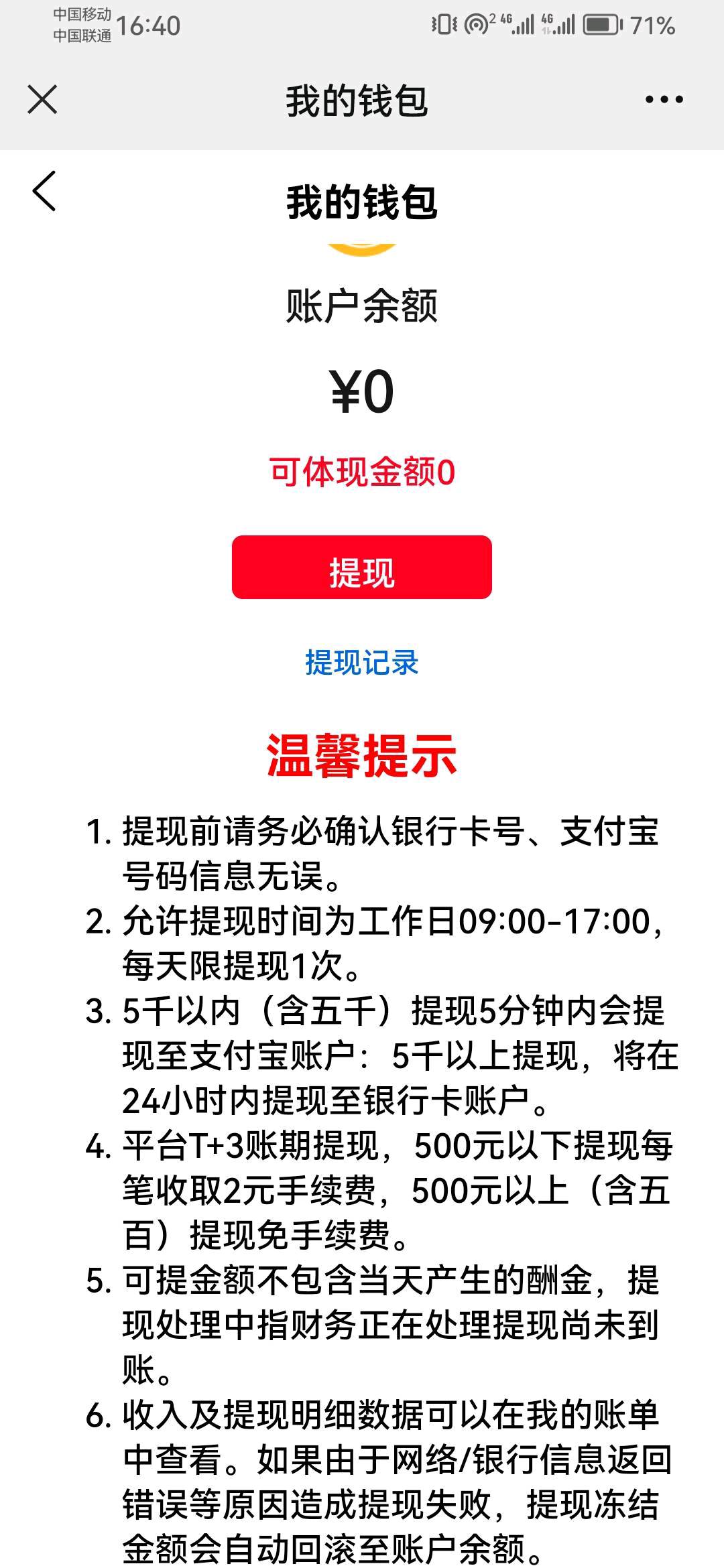Tap the ¥0 account balance display
The width and height of the screenshot is (724, 1568).
point(361,392)
